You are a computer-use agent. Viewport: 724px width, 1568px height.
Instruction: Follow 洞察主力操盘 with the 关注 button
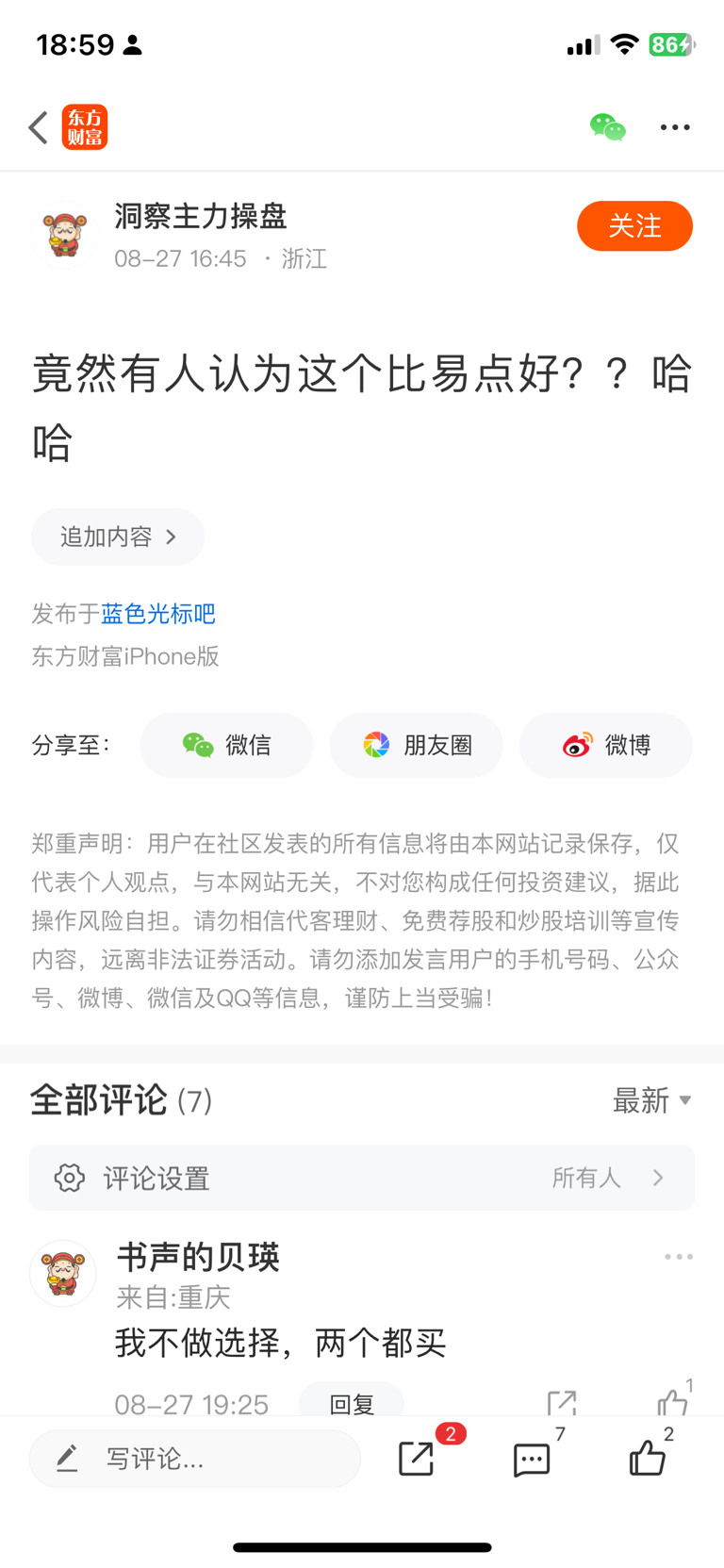(x=634, y=226)
